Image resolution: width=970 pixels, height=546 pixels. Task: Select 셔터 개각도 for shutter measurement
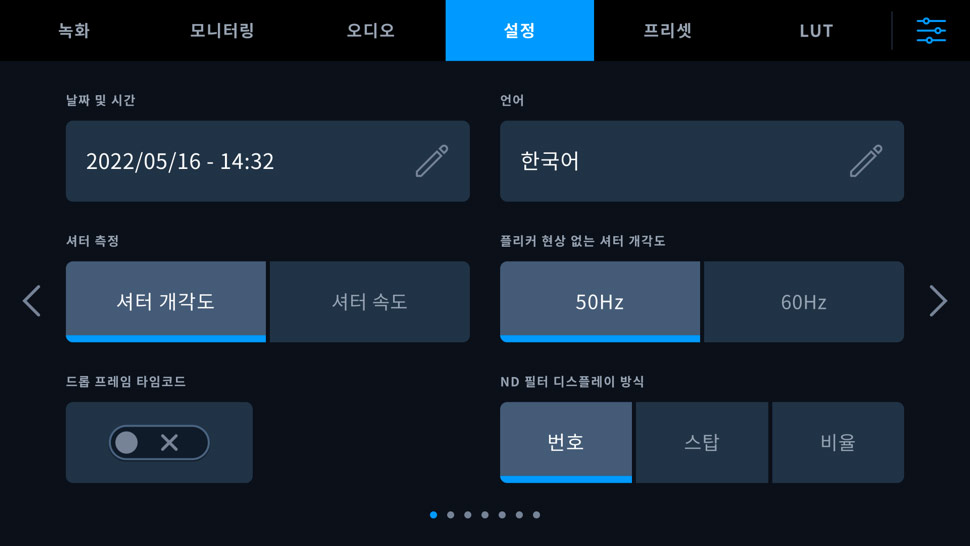pos(166,301)
